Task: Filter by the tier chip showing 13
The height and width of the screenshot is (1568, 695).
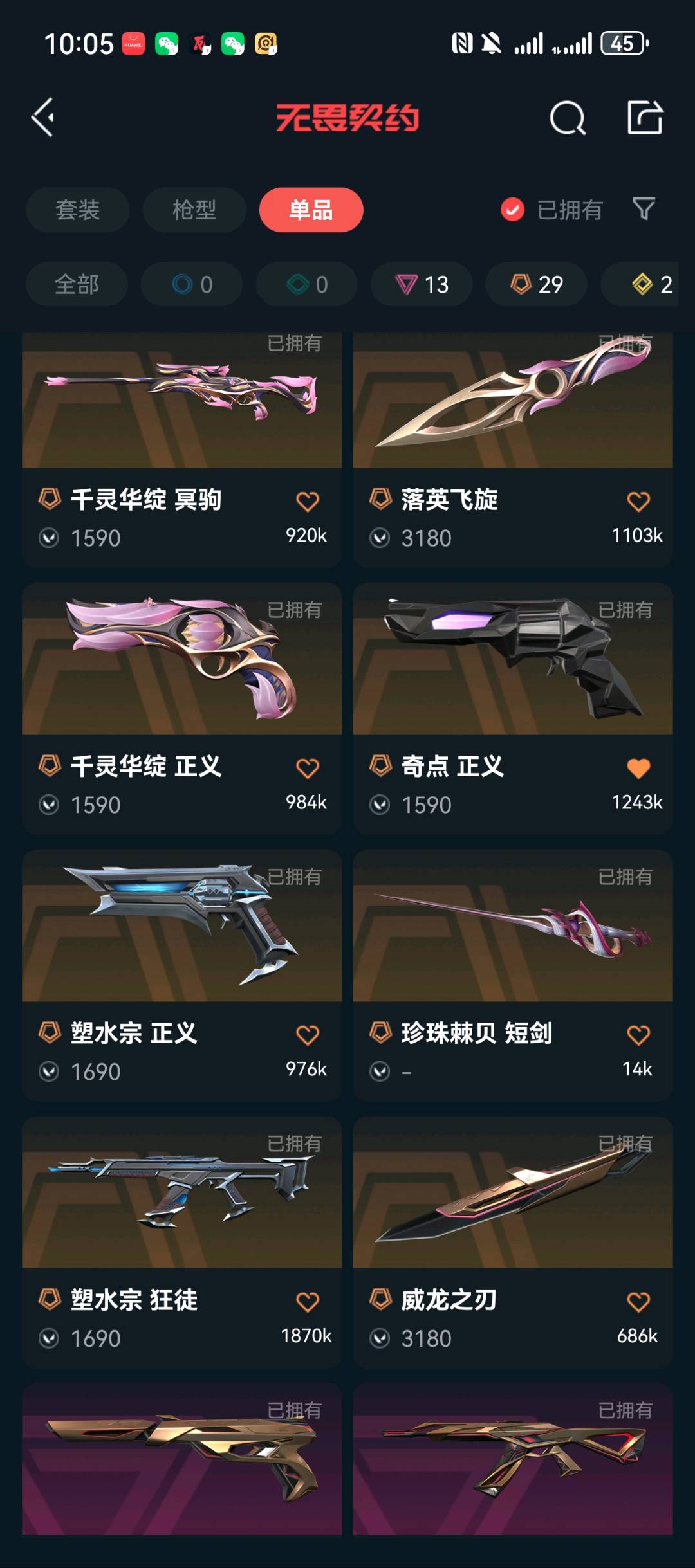Action: [x=422, y=284]
